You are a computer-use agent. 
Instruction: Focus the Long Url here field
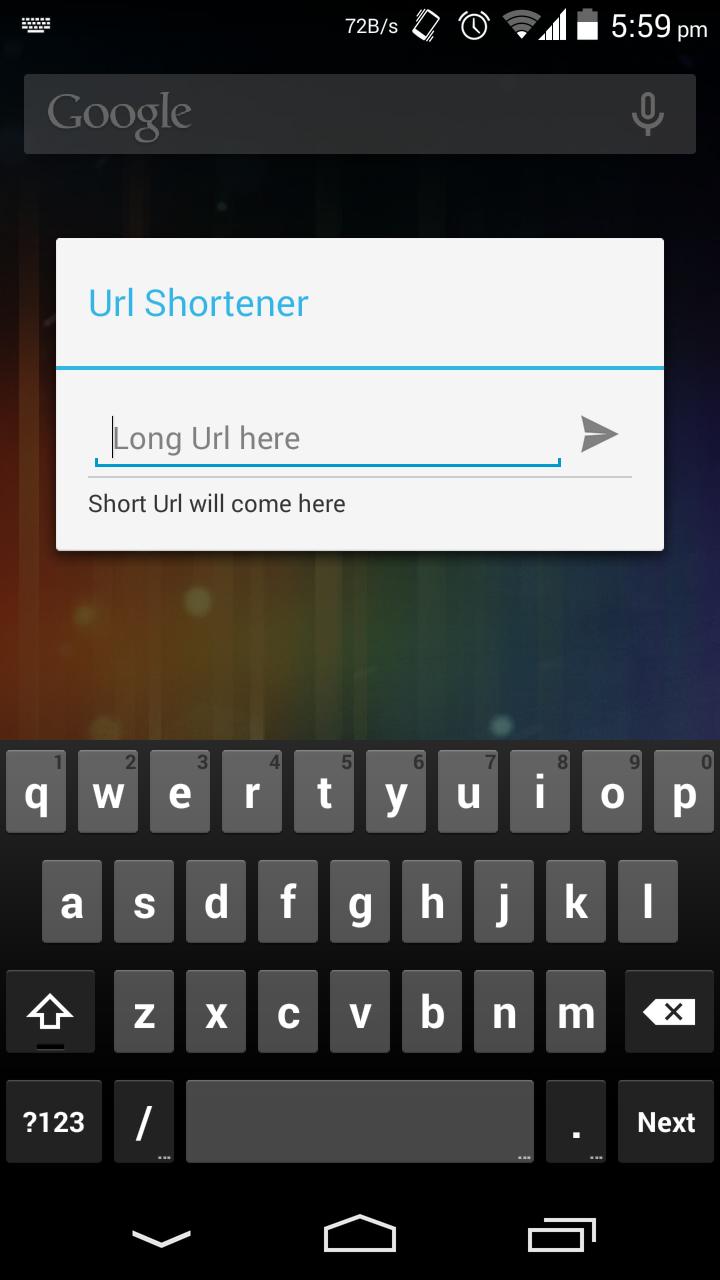[328, 438]
